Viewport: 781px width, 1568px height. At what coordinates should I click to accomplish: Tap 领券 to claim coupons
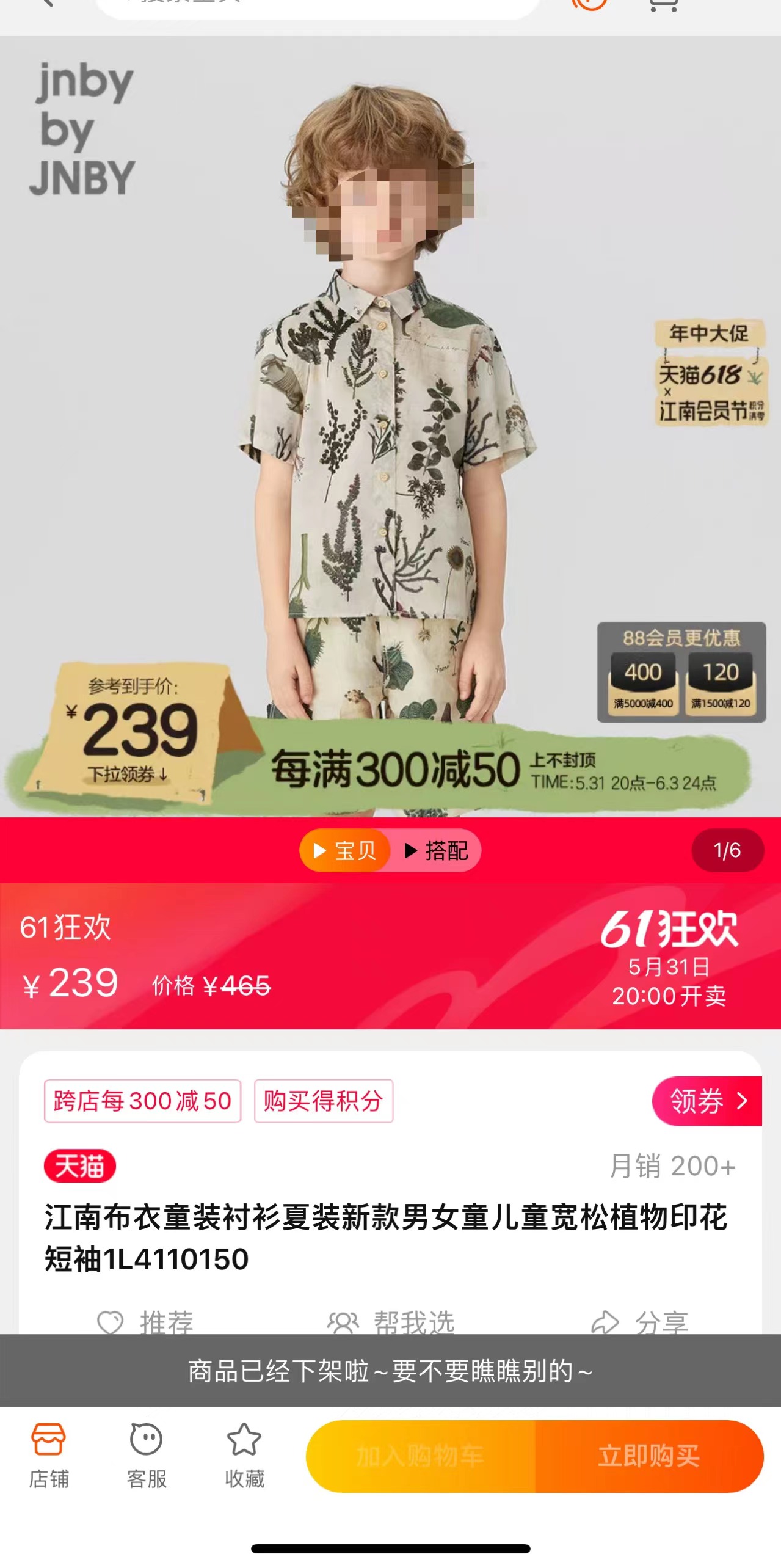[707, 1101]
